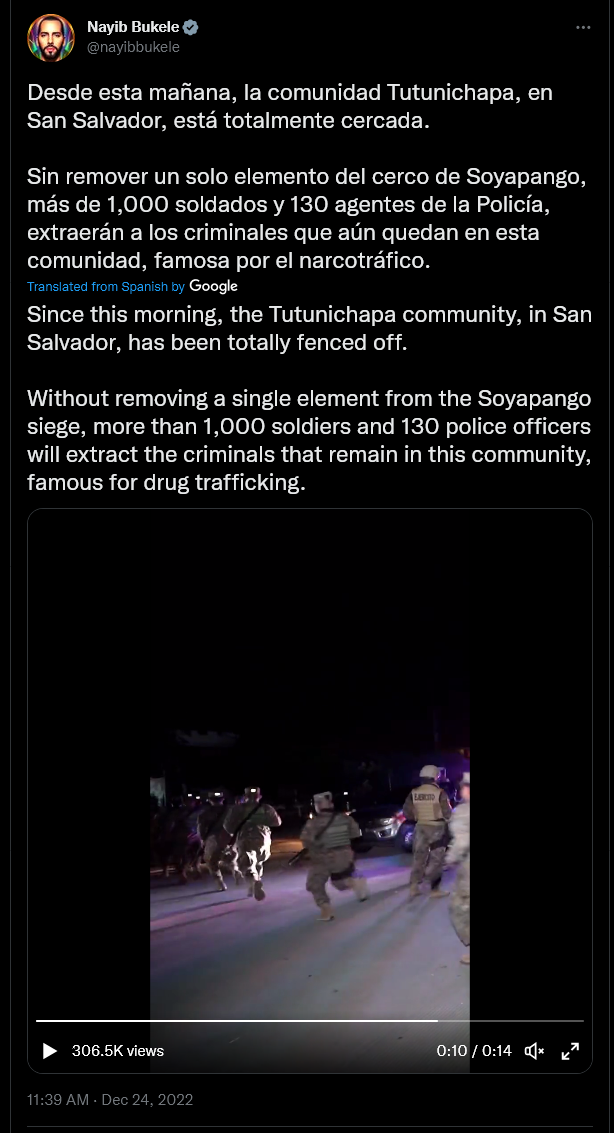The image size is (614, 1133).
Task: Open Nayib Bukele's profile picture
Action: (x=51, y=38)
